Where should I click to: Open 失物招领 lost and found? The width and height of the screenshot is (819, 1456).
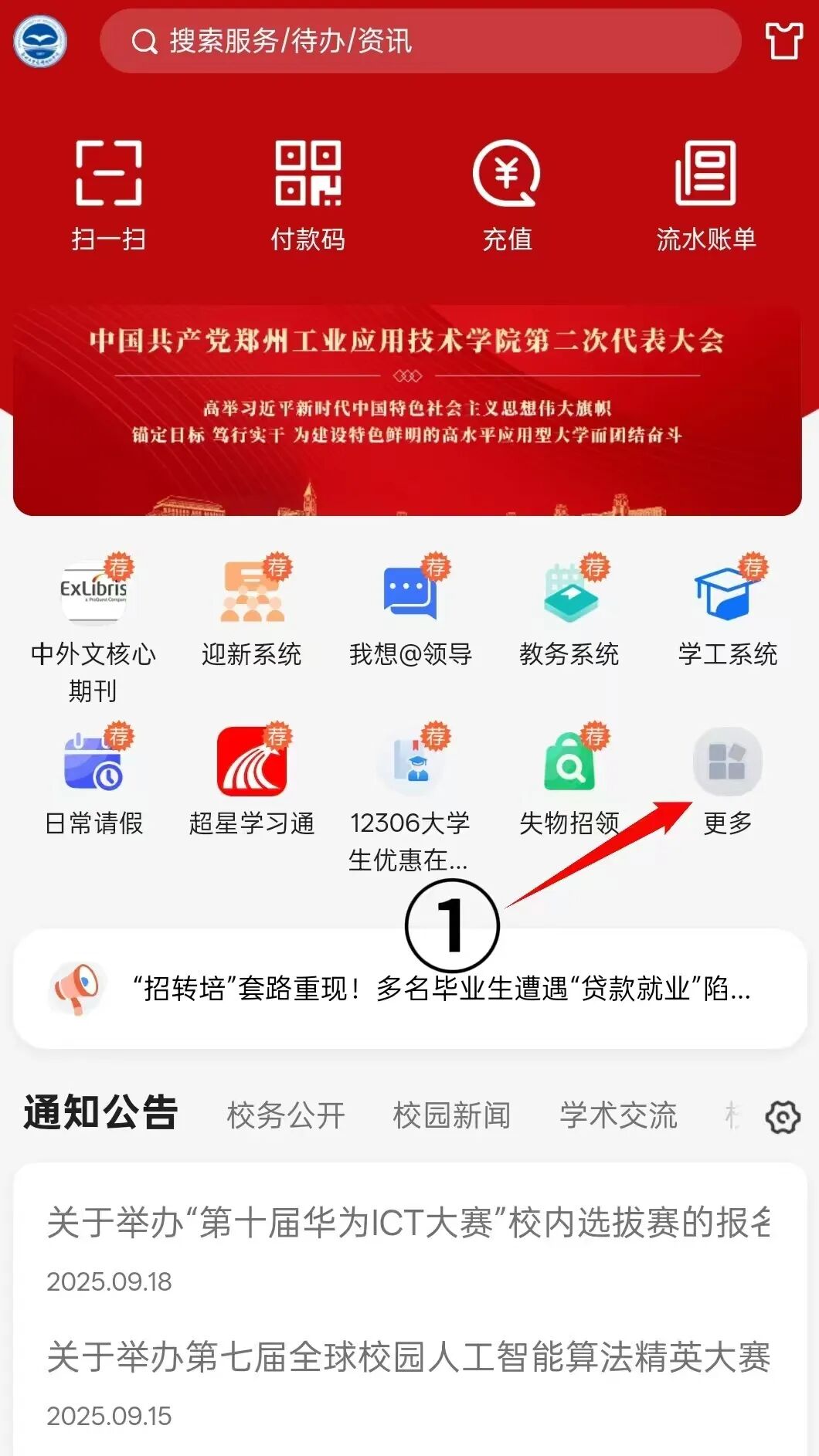point(569,780)
